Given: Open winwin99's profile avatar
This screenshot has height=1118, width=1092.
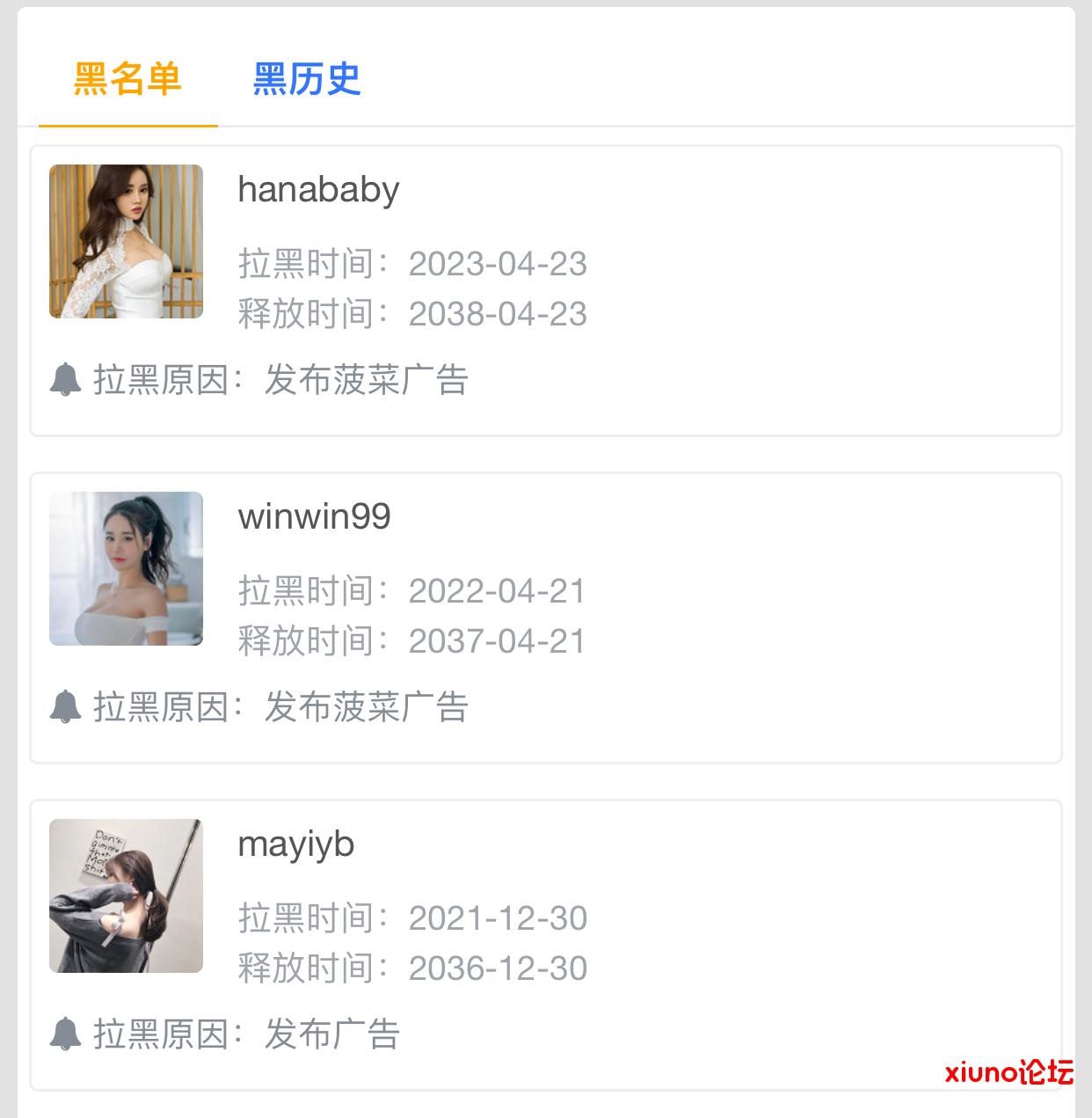Looking at the screenshot, I should [x=126, y=568].
